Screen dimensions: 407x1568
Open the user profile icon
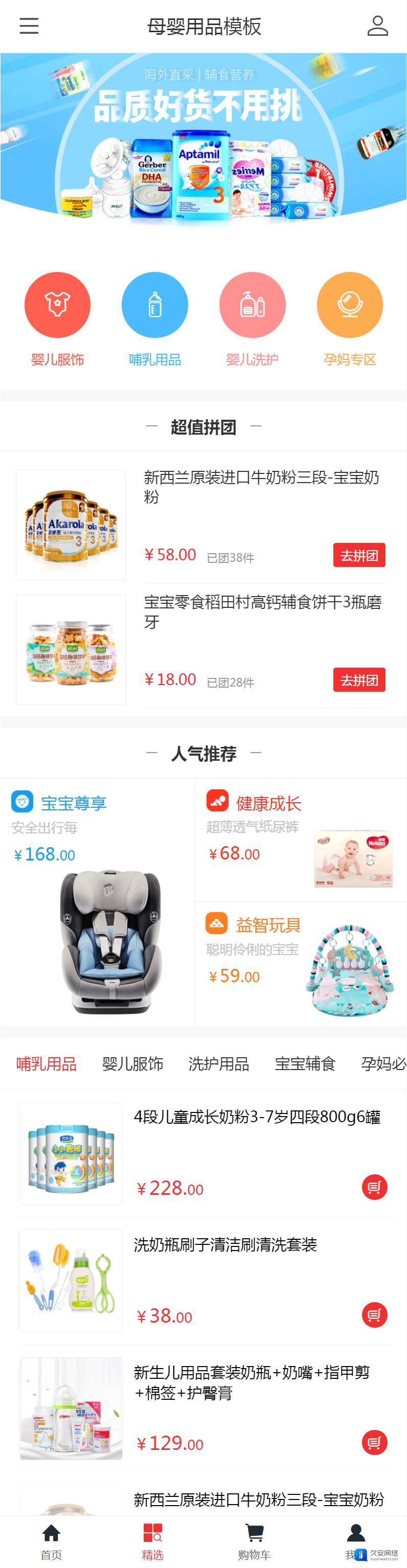[377, 26]
